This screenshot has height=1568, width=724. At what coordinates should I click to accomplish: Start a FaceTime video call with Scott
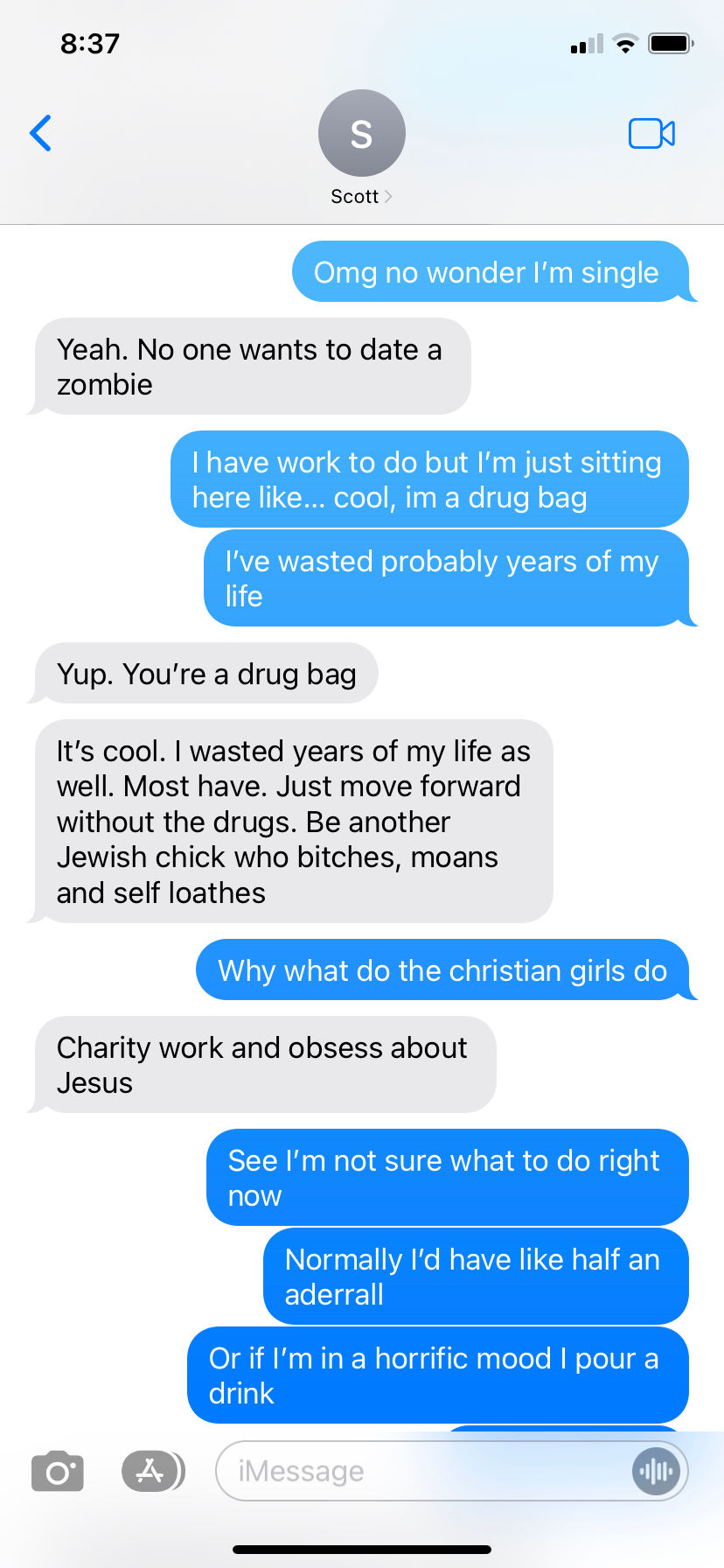(x=651, y=133)
